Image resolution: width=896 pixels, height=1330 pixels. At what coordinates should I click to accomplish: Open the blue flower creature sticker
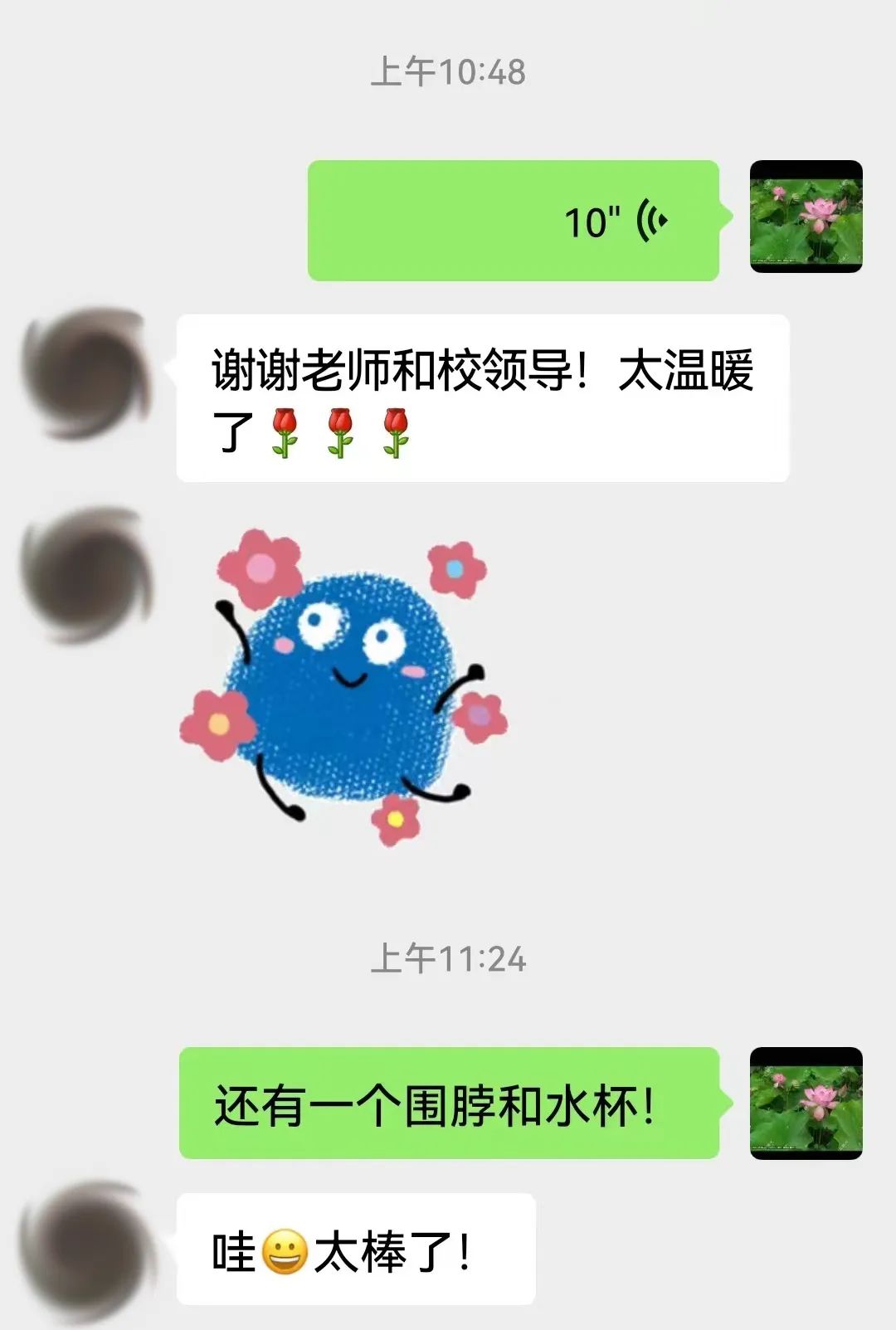(x=343, y=684)
